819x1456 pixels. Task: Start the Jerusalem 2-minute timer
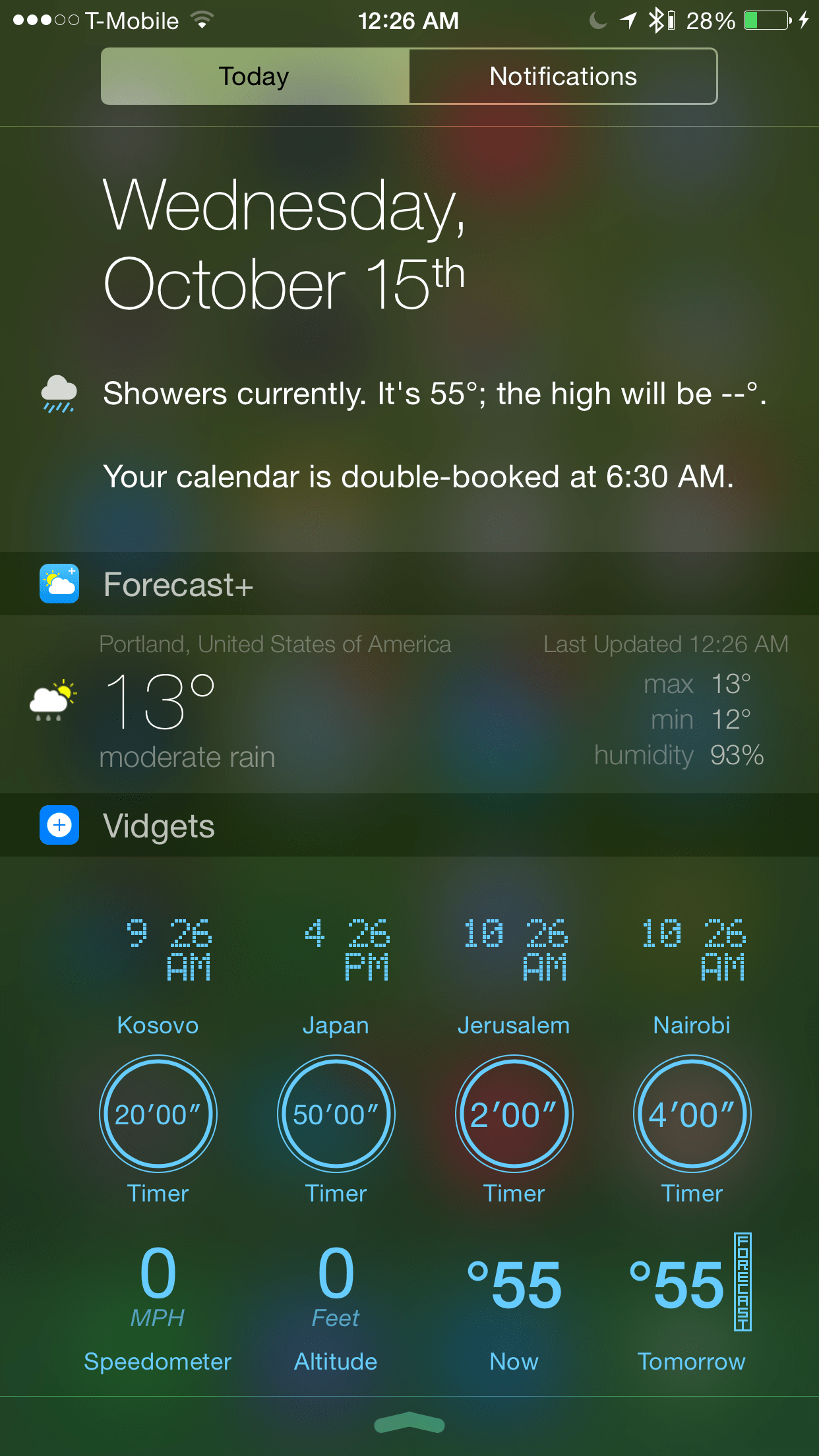(x=514, y=1114)
